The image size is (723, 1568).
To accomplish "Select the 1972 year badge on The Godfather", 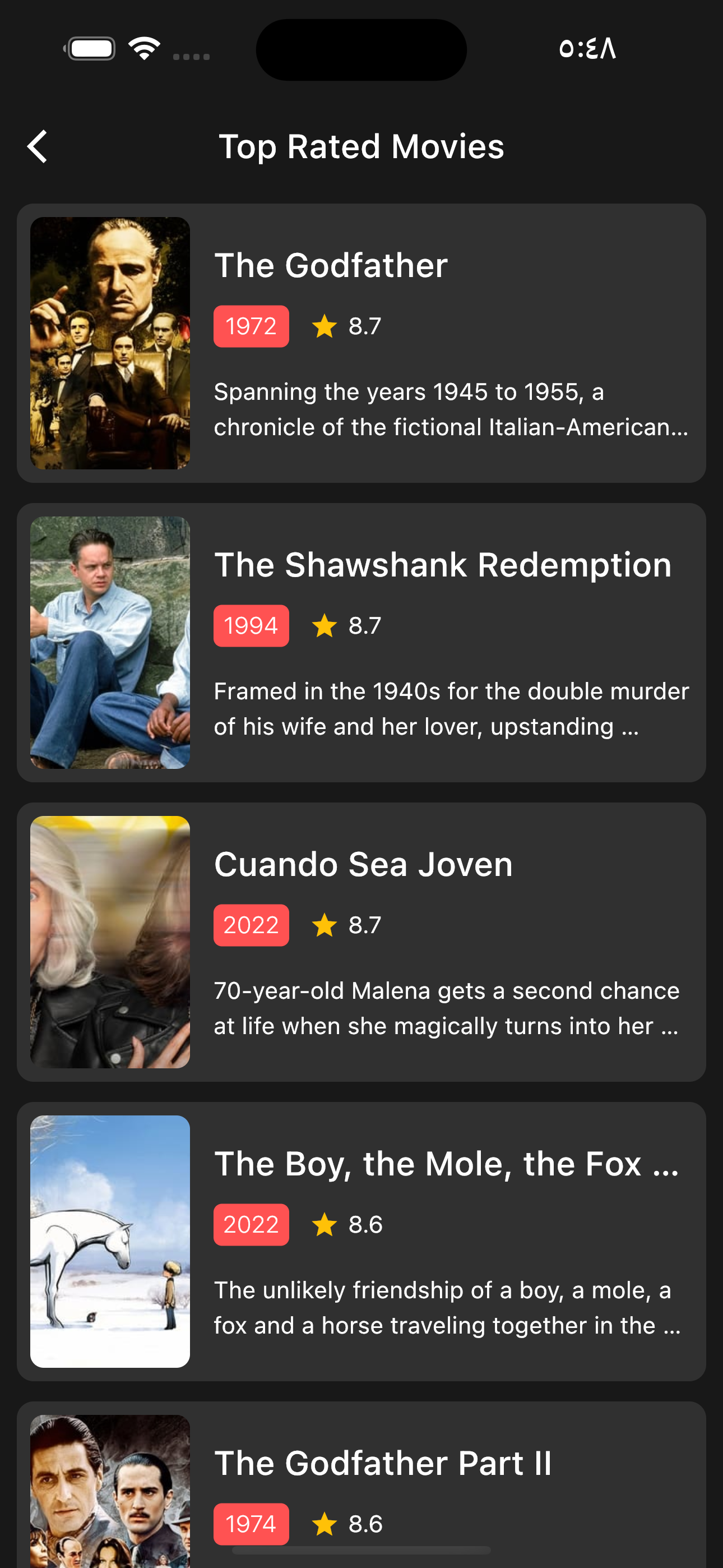I will click(x=251, y=326).
